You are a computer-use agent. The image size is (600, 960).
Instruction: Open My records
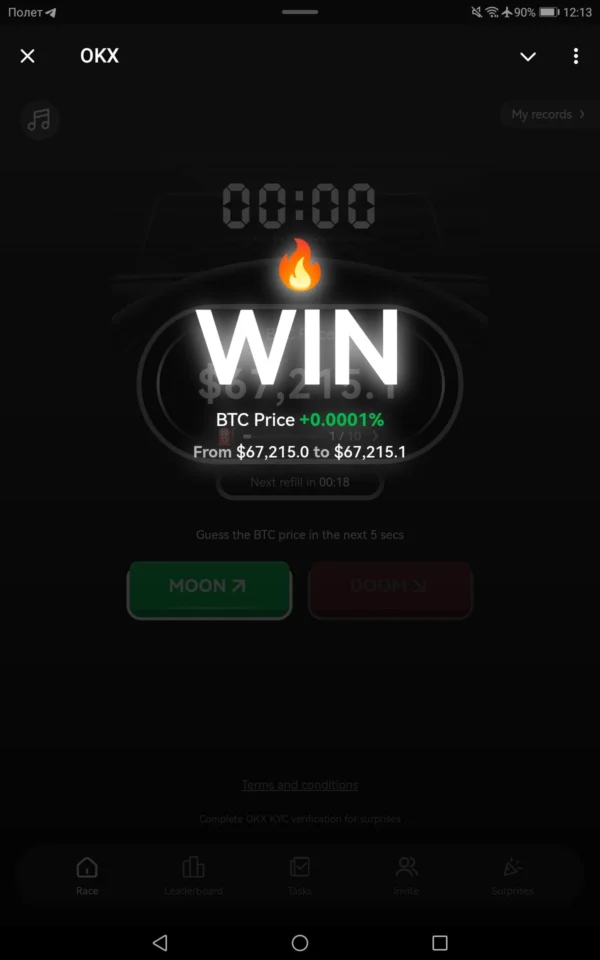[x=549, y=114]
